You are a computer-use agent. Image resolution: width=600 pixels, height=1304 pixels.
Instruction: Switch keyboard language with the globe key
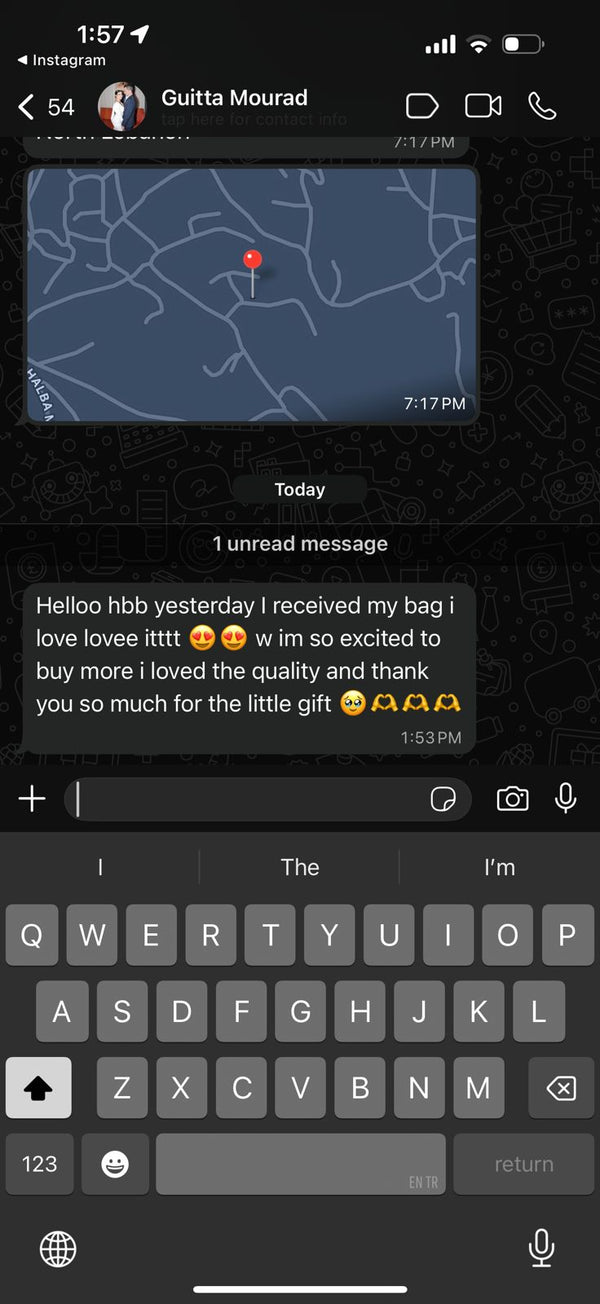pyautogui.click(x=58, y=1247)
